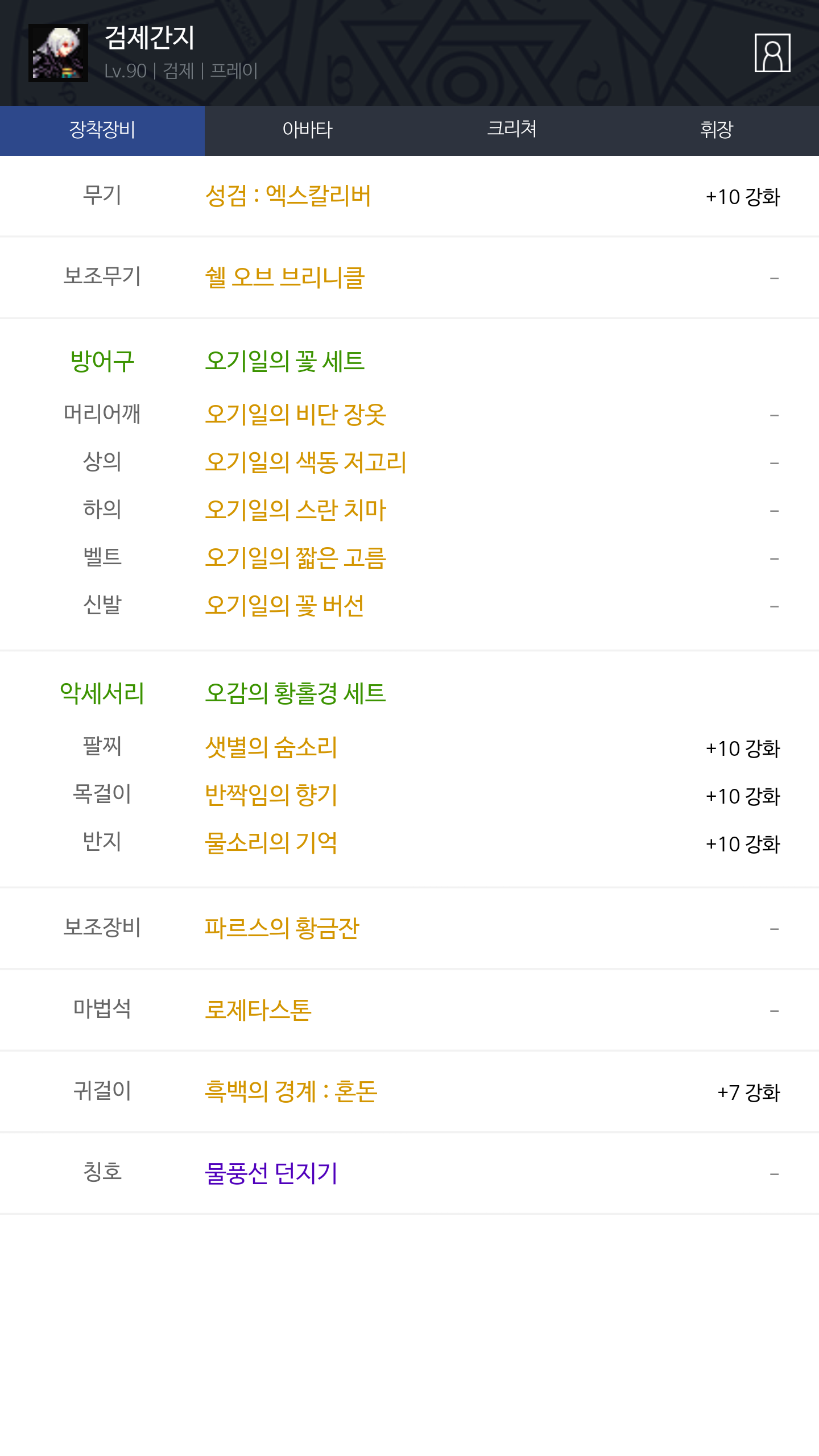Open 오기일의 꽃 버선 shoes item

point(284,605)
